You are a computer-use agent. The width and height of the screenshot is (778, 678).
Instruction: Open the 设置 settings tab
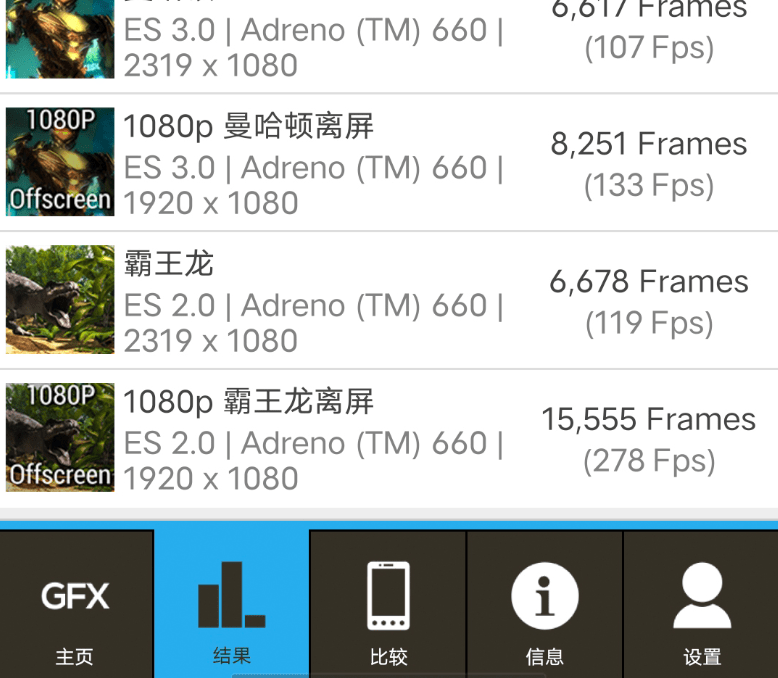(x=701, y=605)
